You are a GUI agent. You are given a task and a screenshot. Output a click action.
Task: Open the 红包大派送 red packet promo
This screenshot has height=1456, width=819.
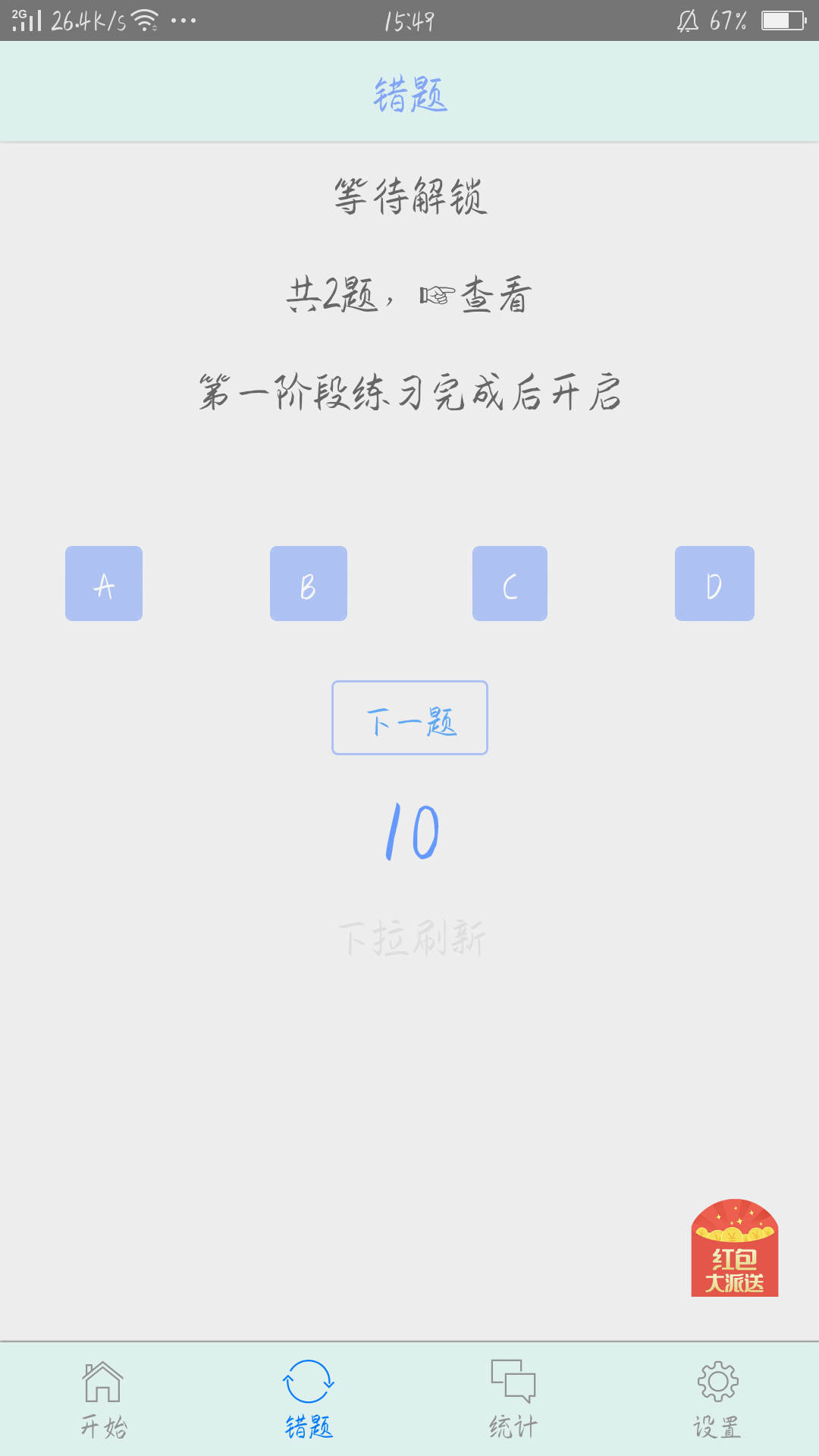734,1247
